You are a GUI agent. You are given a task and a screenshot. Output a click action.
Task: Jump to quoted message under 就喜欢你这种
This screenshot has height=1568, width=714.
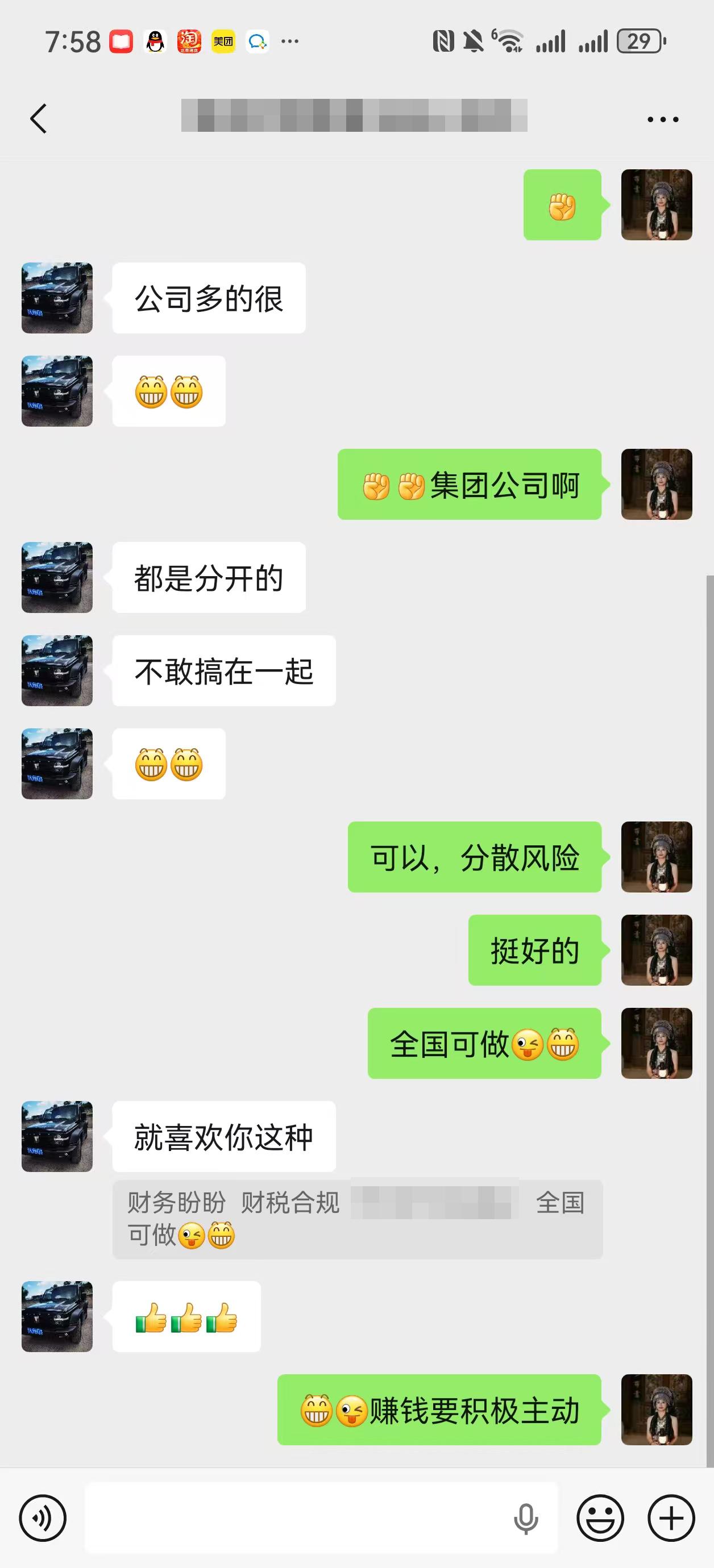357,1219
